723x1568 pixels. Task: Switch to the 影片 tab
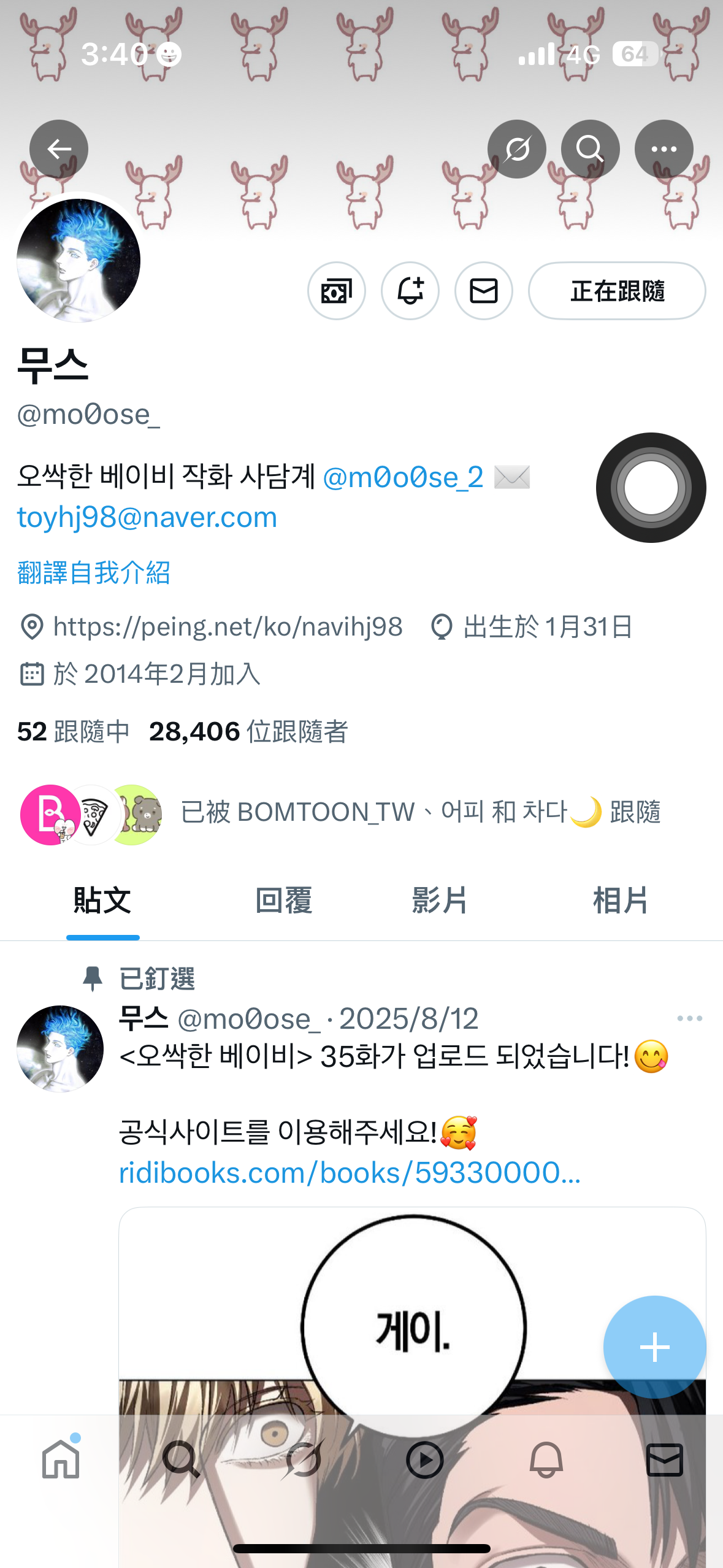pos(440,901)
